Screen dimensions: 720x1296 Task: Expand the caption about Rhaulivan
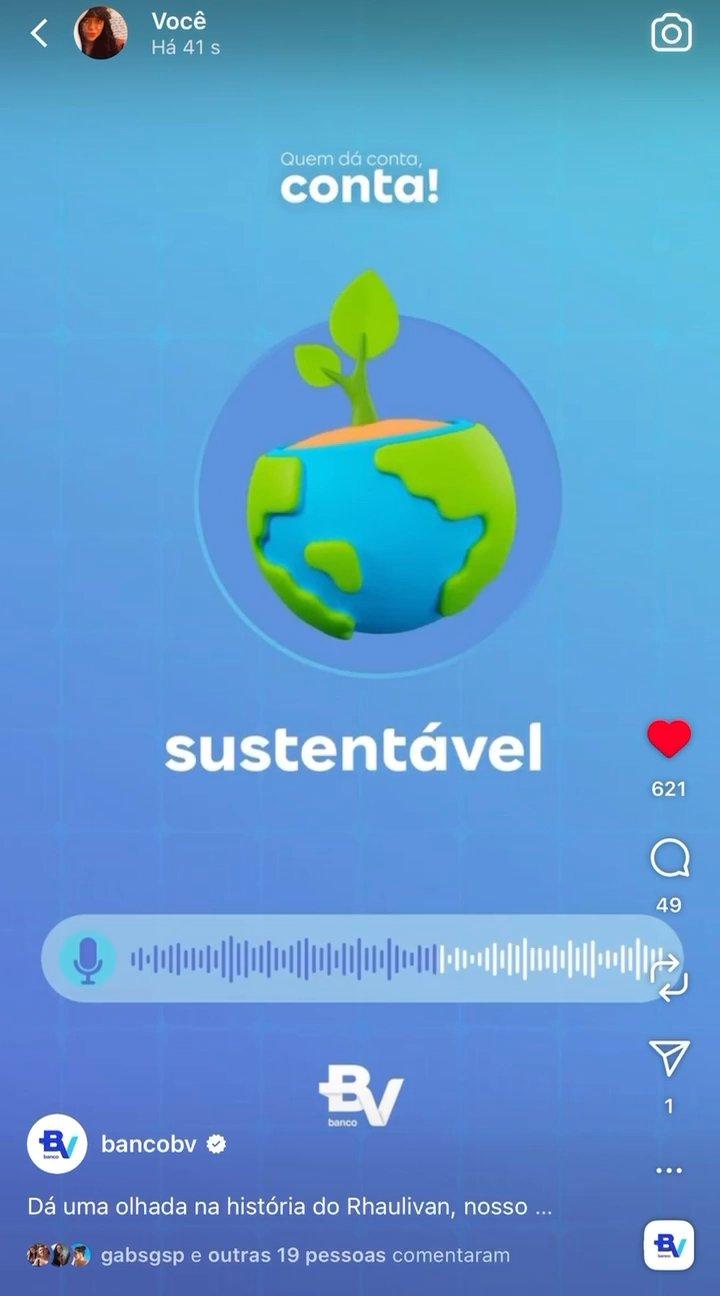point(290,1207)
